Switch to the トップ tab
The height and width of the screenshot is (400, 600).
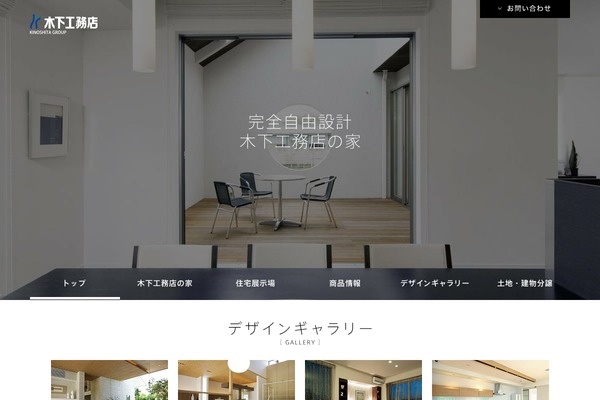coord(74,284)
